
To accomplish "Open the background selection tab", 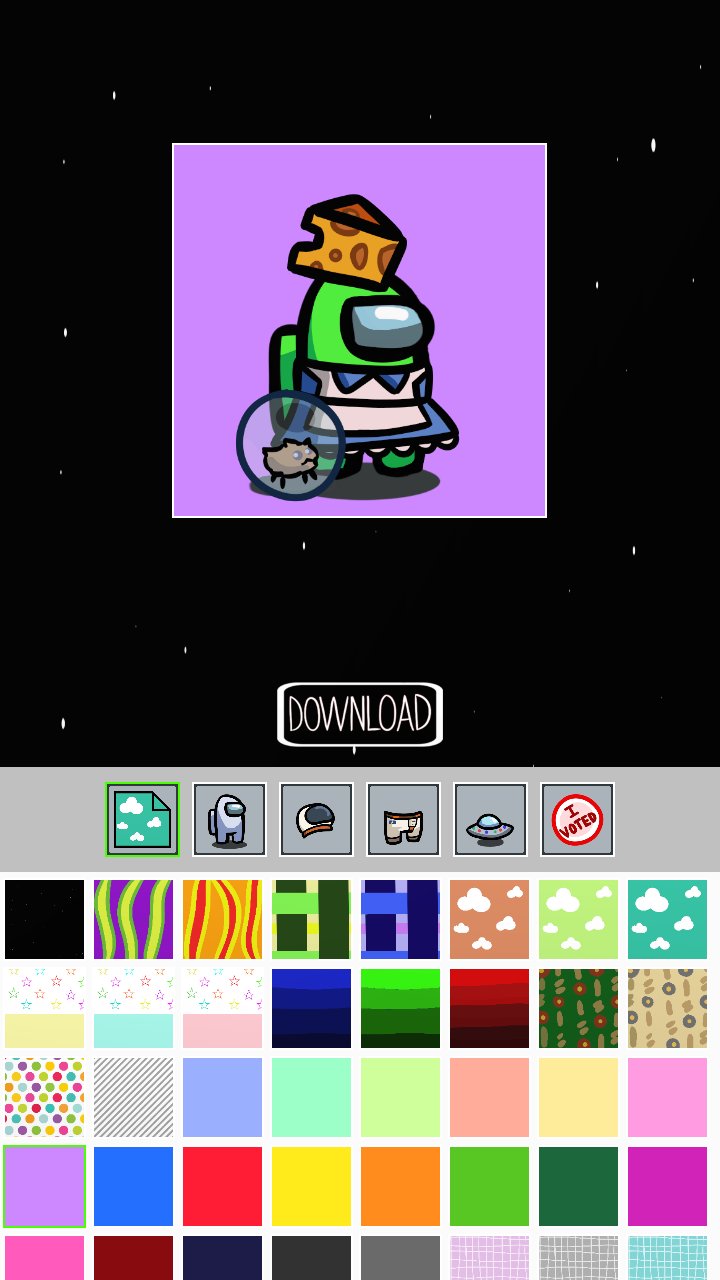I will (142, 819).
